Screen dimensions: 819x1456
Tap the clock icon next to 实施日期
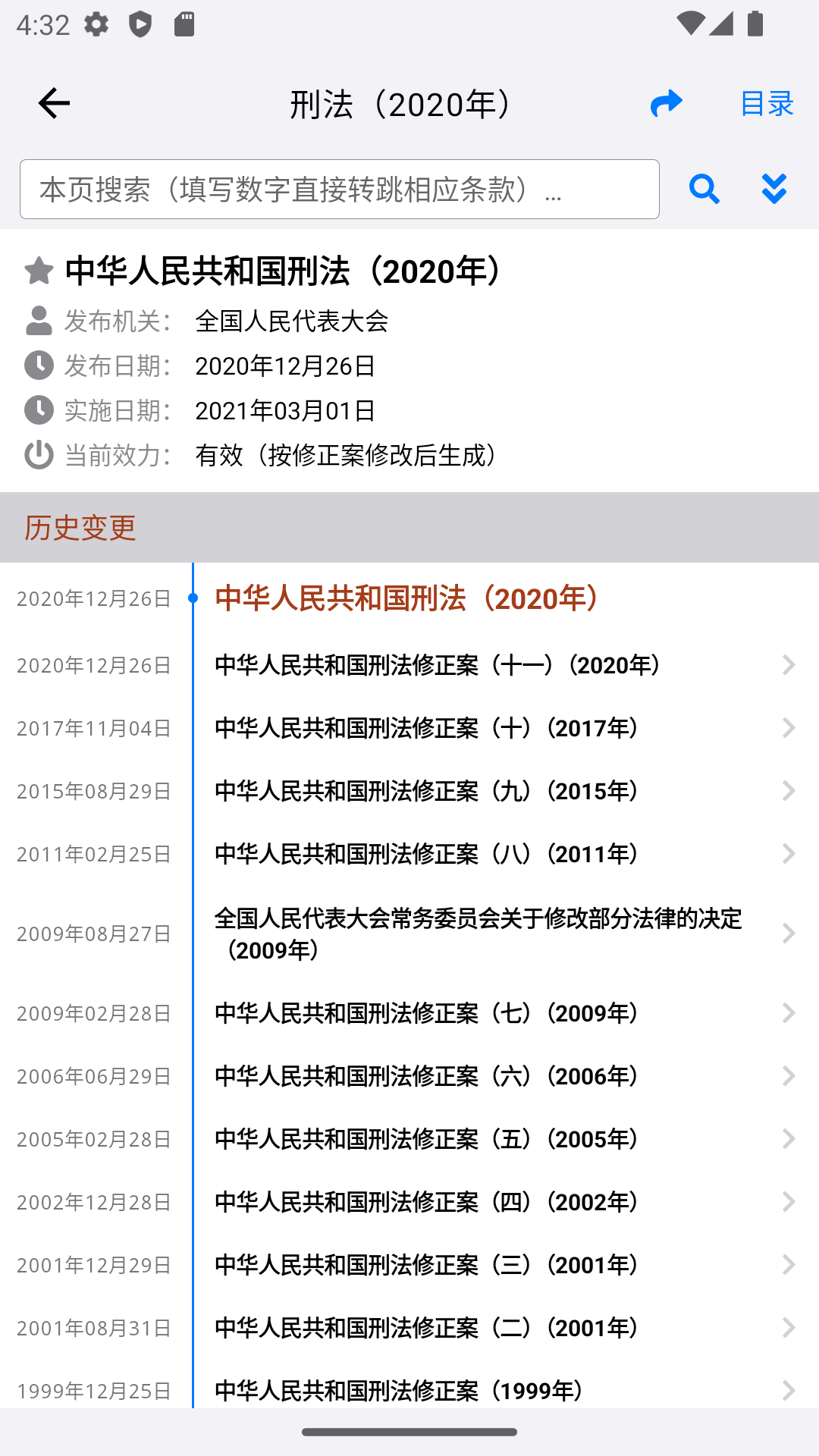coord(38,411)
